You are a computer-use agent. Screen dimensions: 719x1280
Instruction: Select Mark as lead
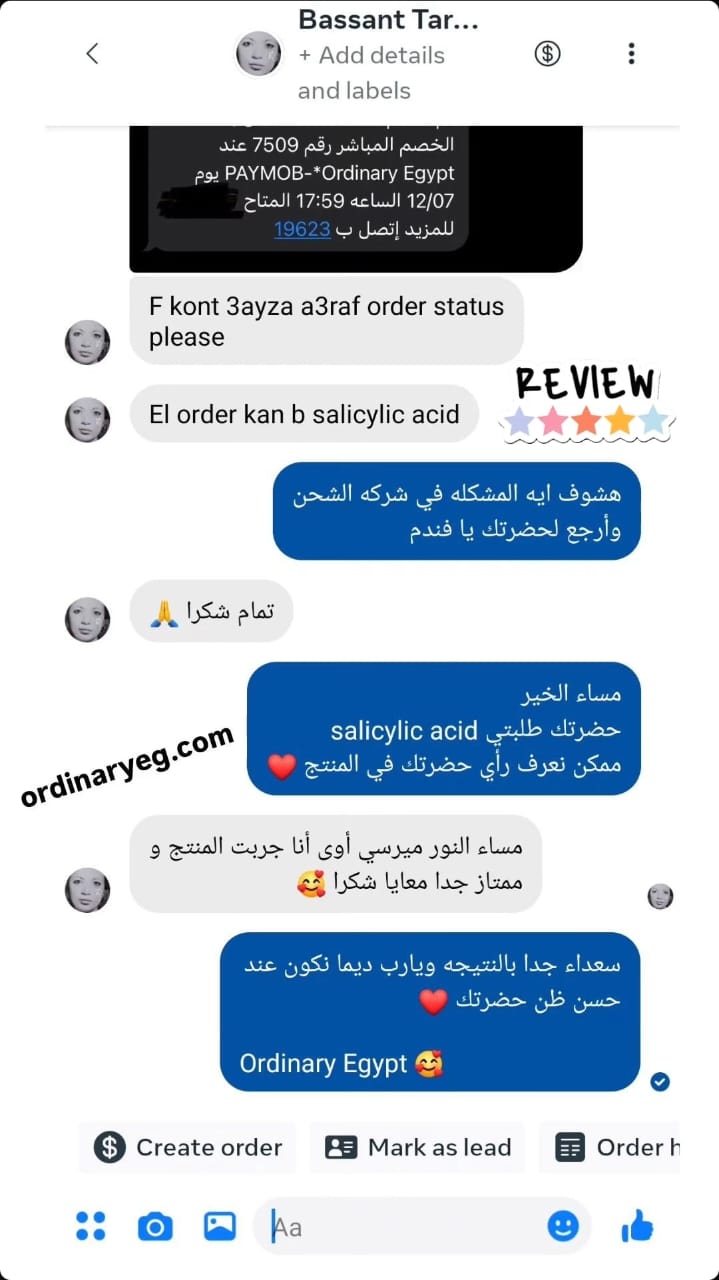(418, 1147)
